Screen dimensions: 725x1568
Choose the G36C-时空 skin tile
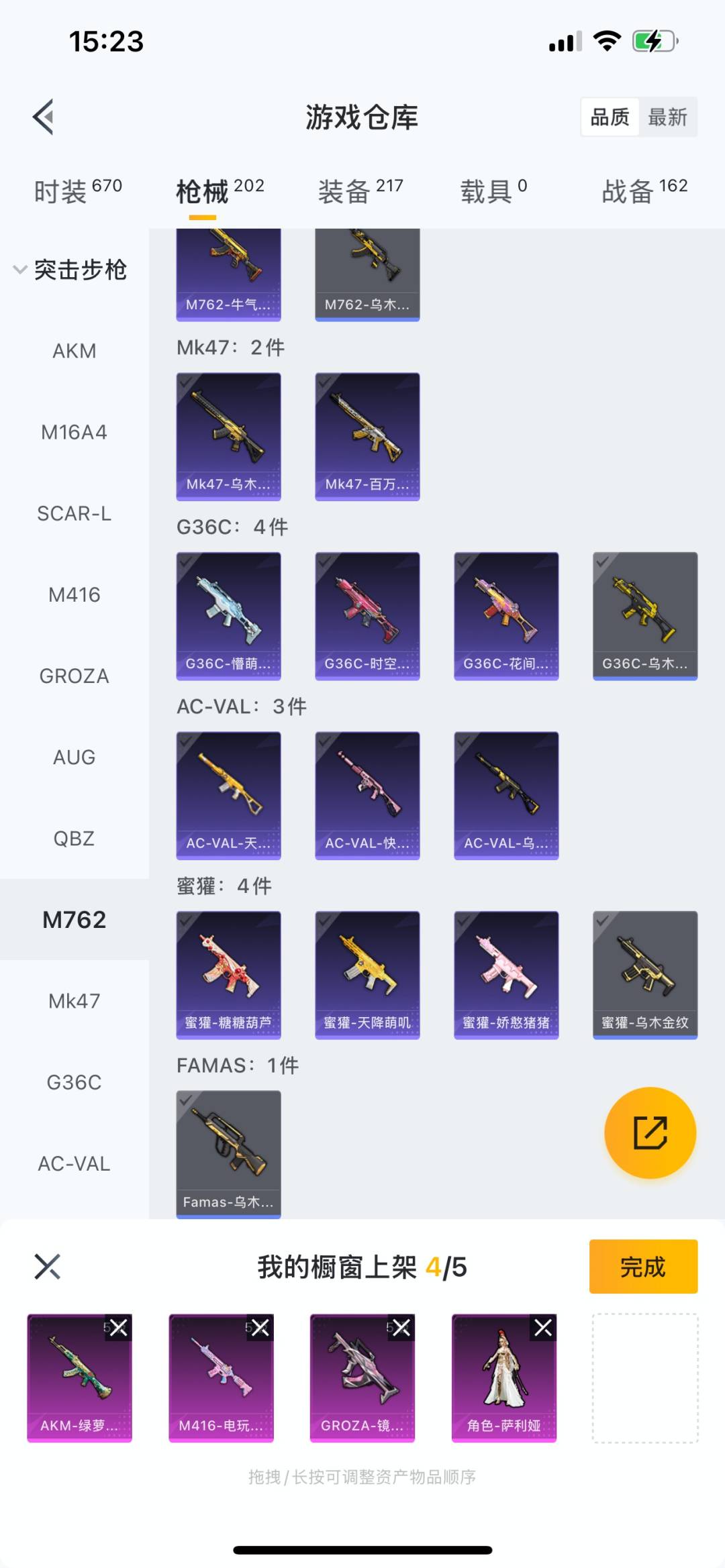click(x=367, y=615)
